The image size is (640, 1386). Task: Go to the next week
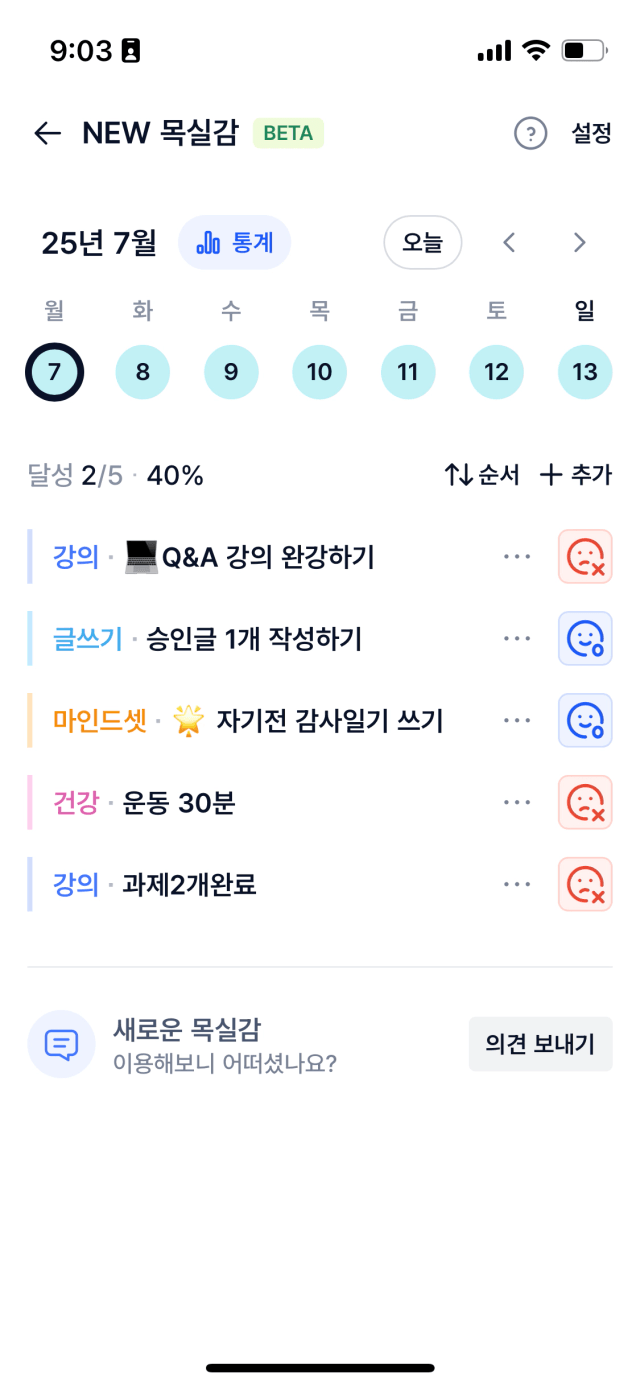[x=579, y=242]
